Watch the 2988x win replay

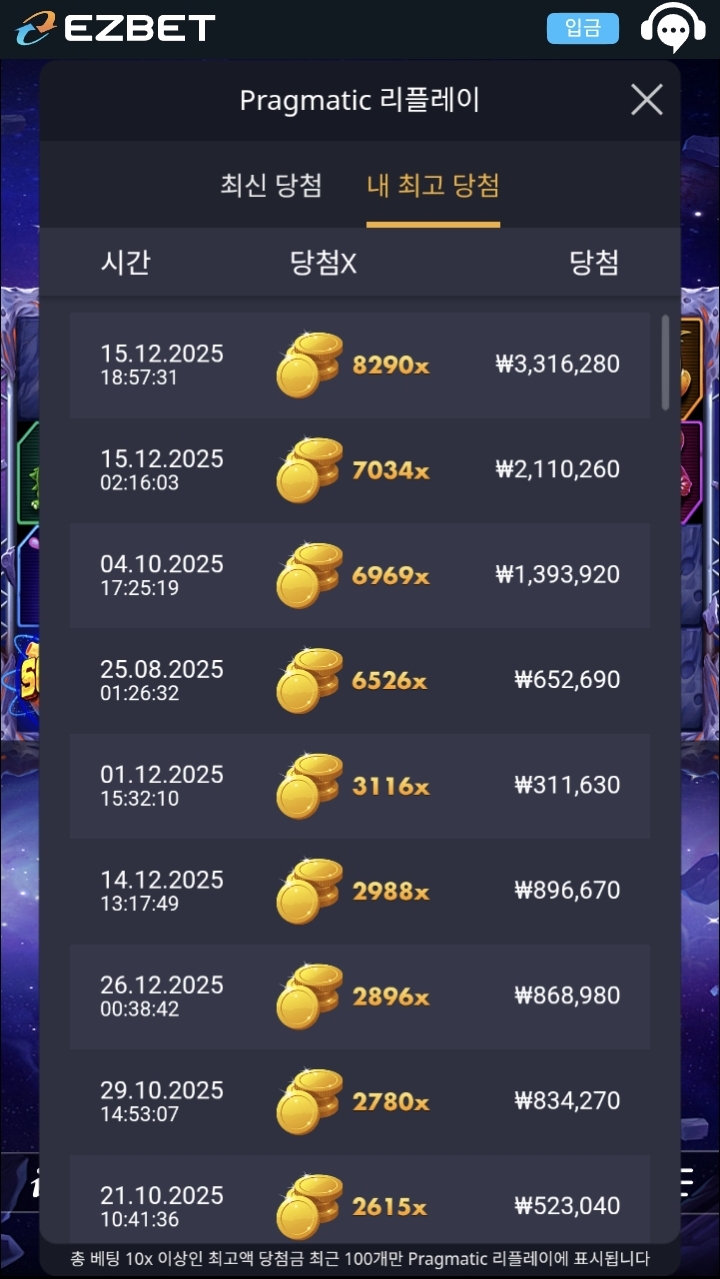[x=360, y=891]
